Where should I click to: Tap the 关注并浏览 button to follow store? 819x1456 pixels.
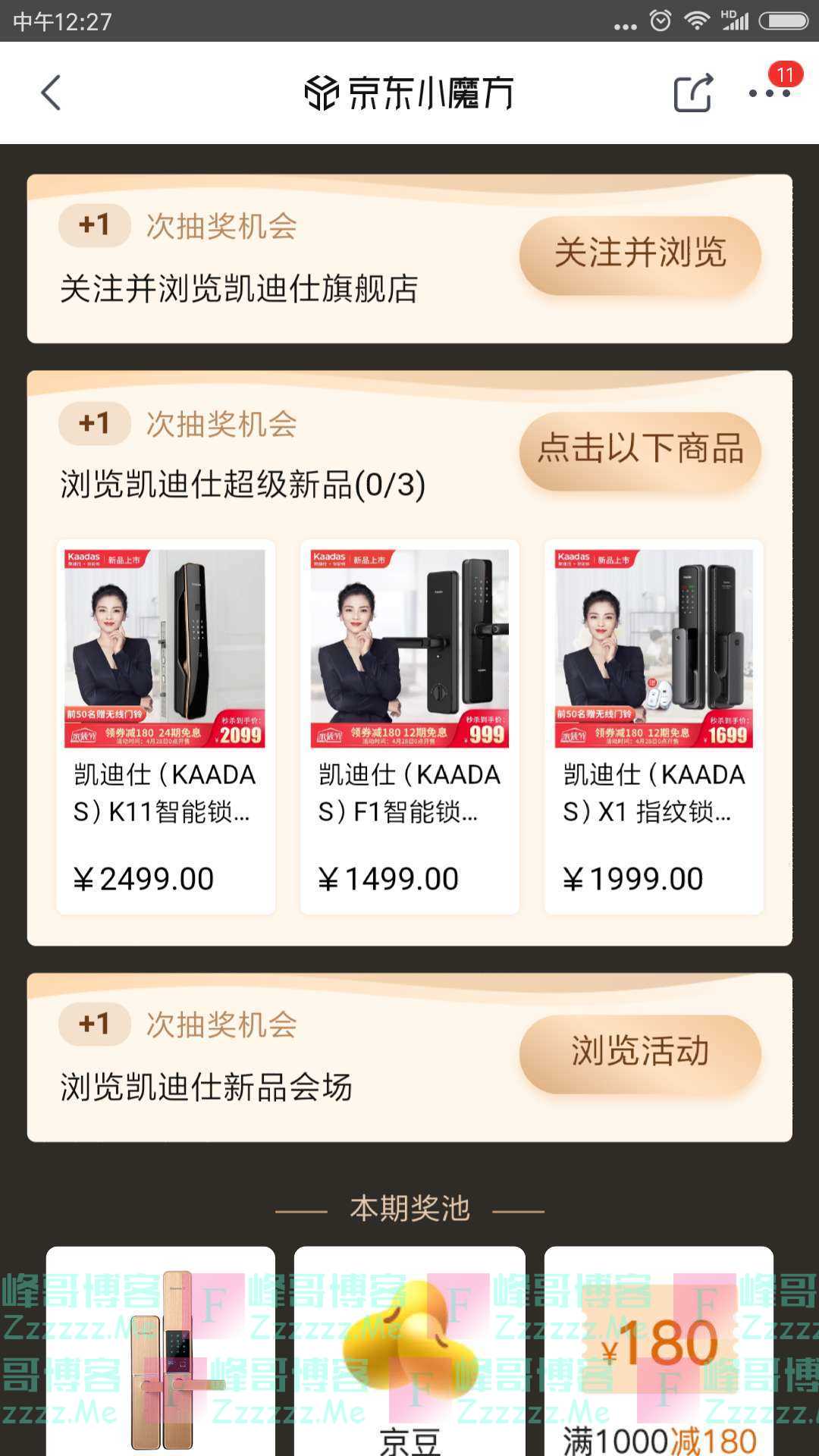pyautogui.click(x=641, y=256)
